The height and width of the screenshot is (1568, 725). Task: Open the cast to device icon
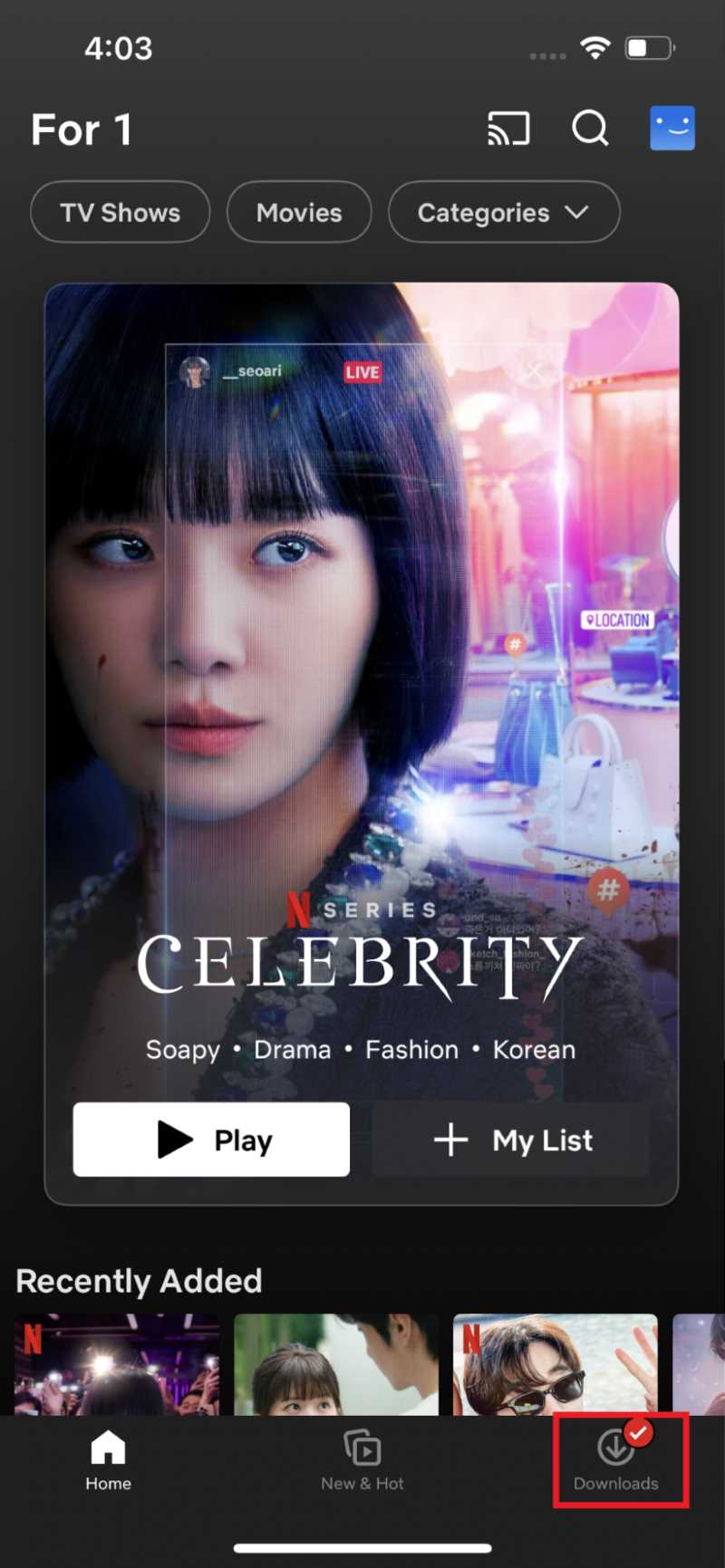(x=508, y=129)
